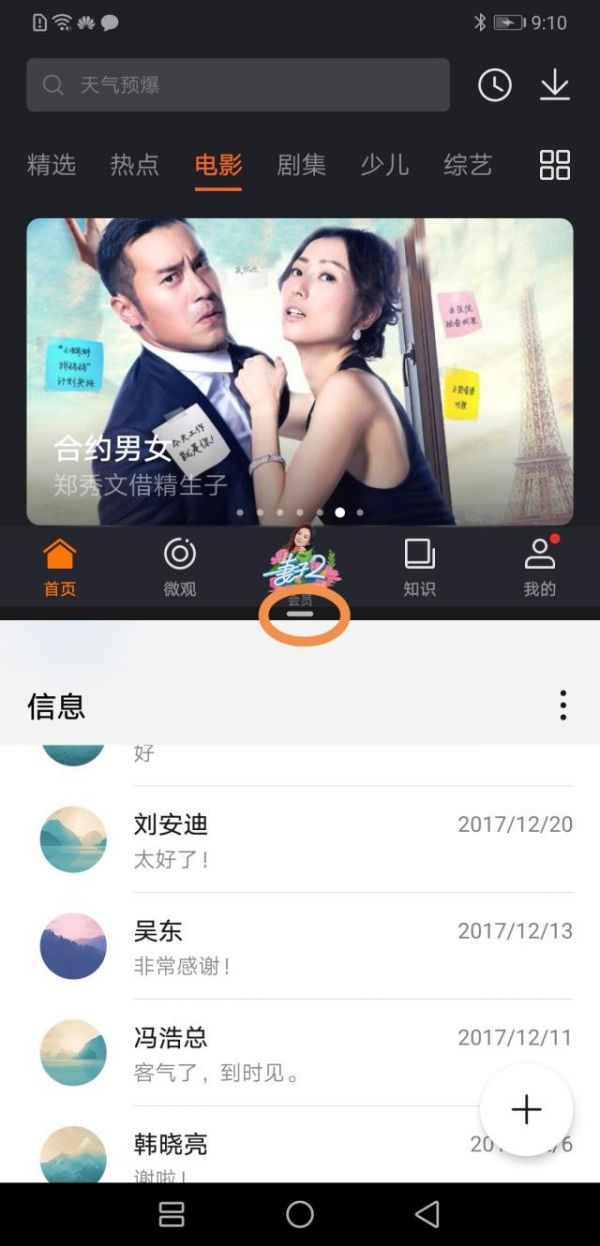600x1246 pixels.
Task: Compose a new message with plus button
Action: click(526, 1109)
